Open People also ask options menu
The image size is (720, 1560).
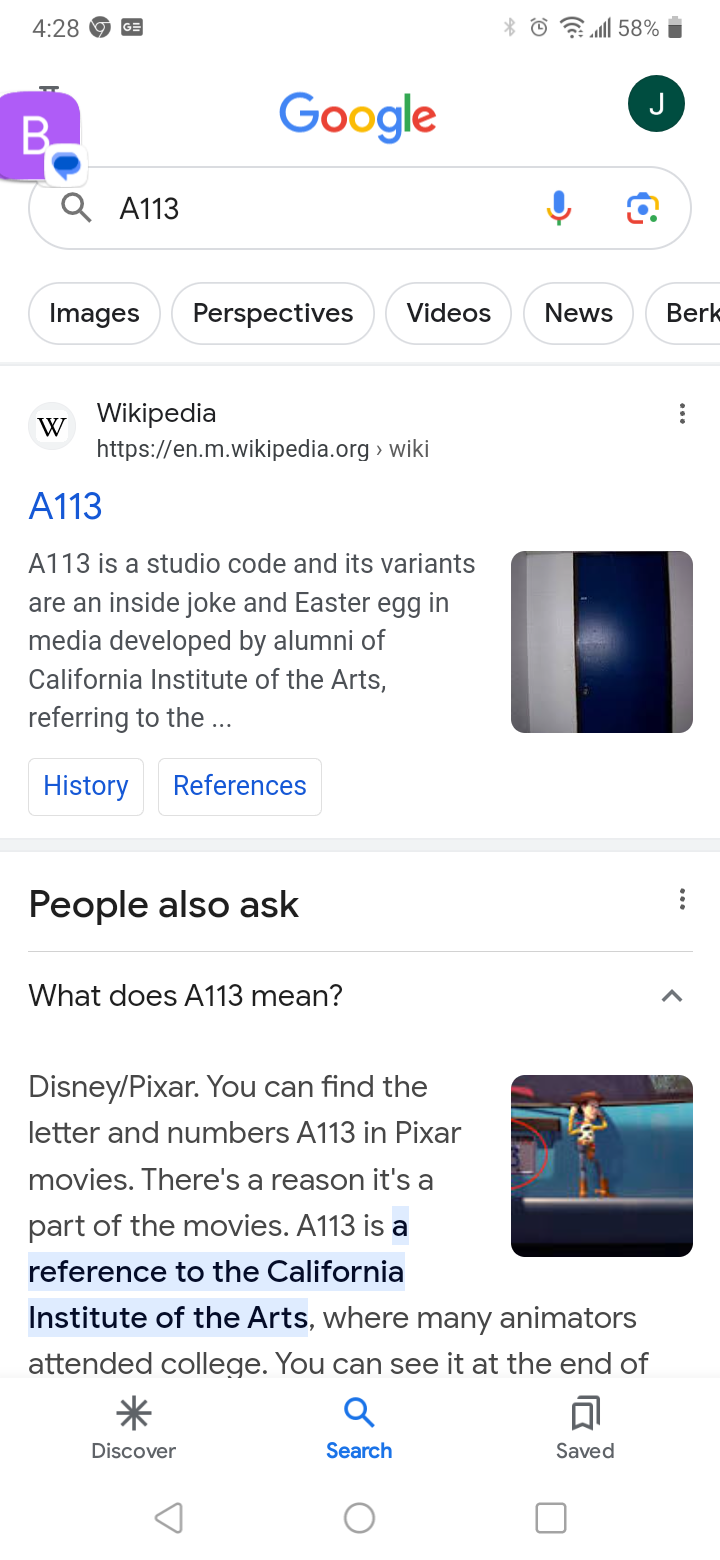(x=682, y=900)
